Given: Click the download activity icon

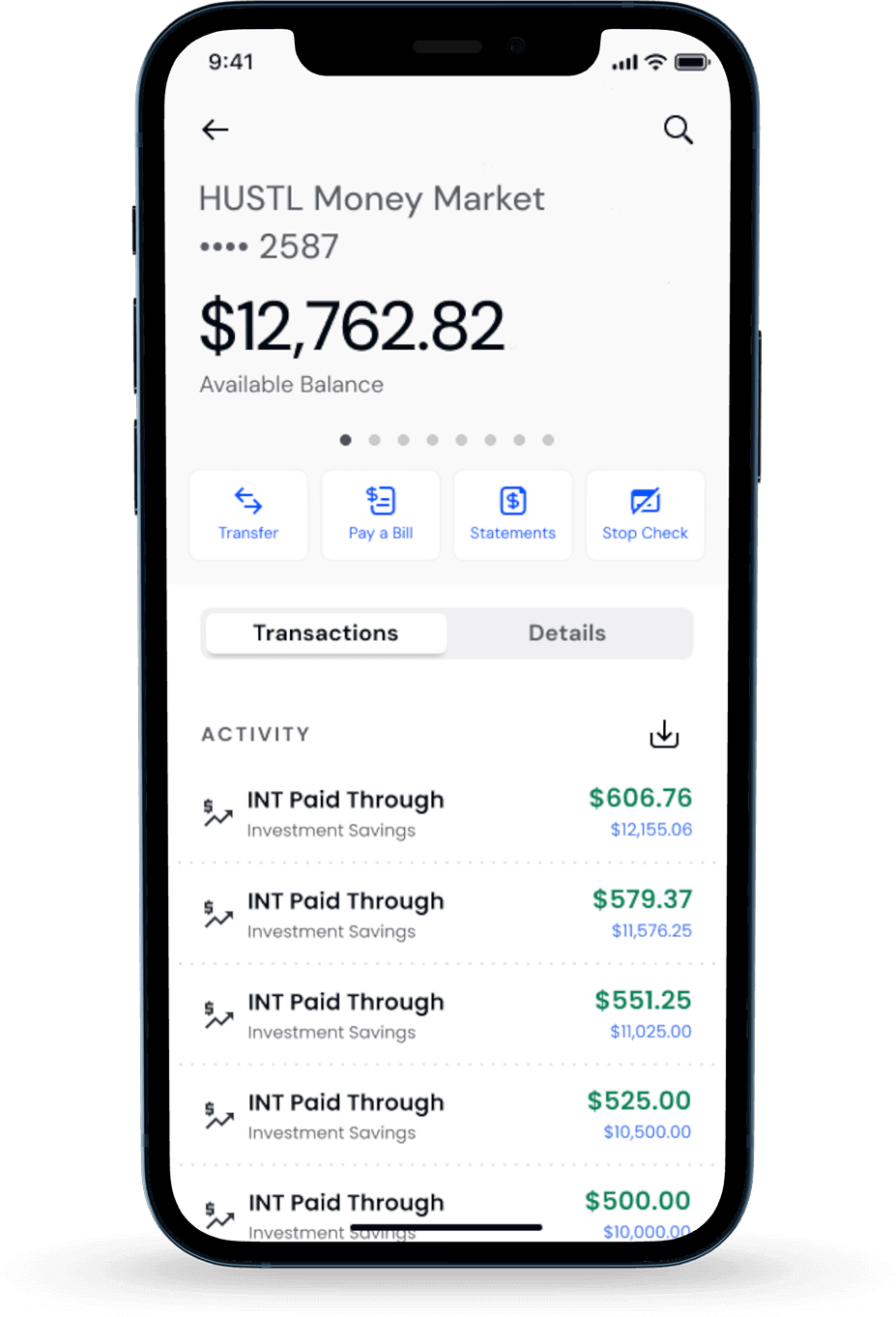Looking at the screenshot, I should pyautogui.click(x=664, y=734).
